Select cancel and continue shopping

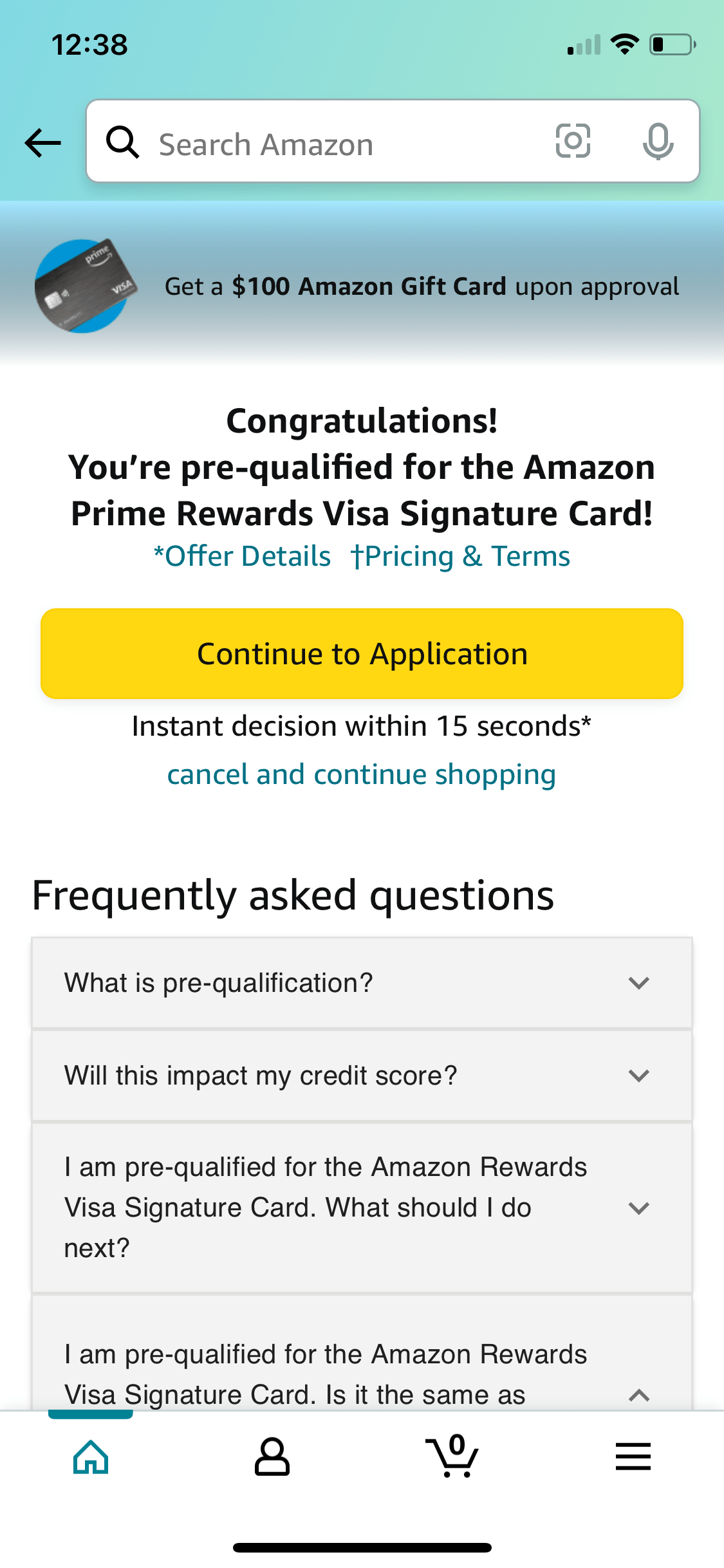(362, 774)
